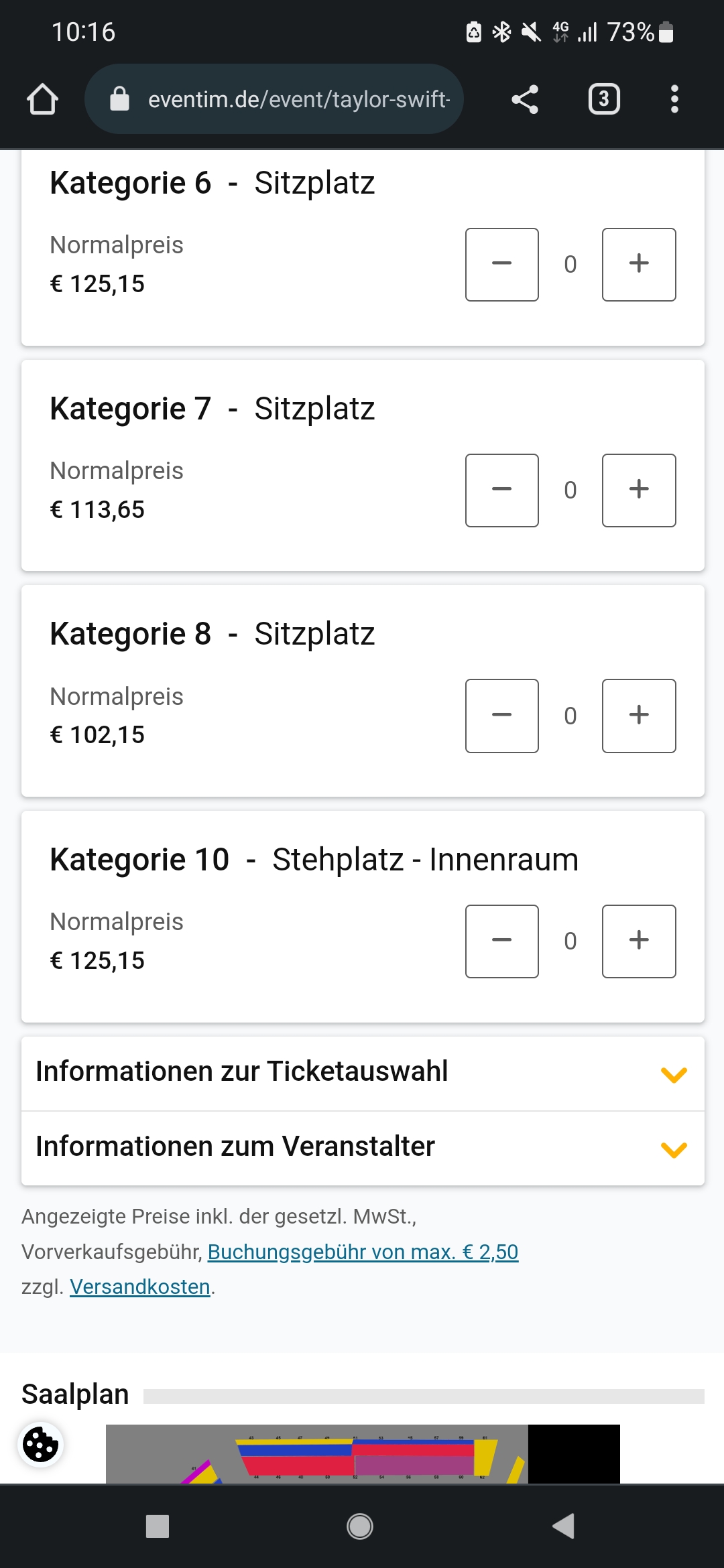The width and height of the screenshot is (724, 1568).
Task: Open the Buchungsgebühr von max. € 2,50 link
Action: coord(363,1252)
